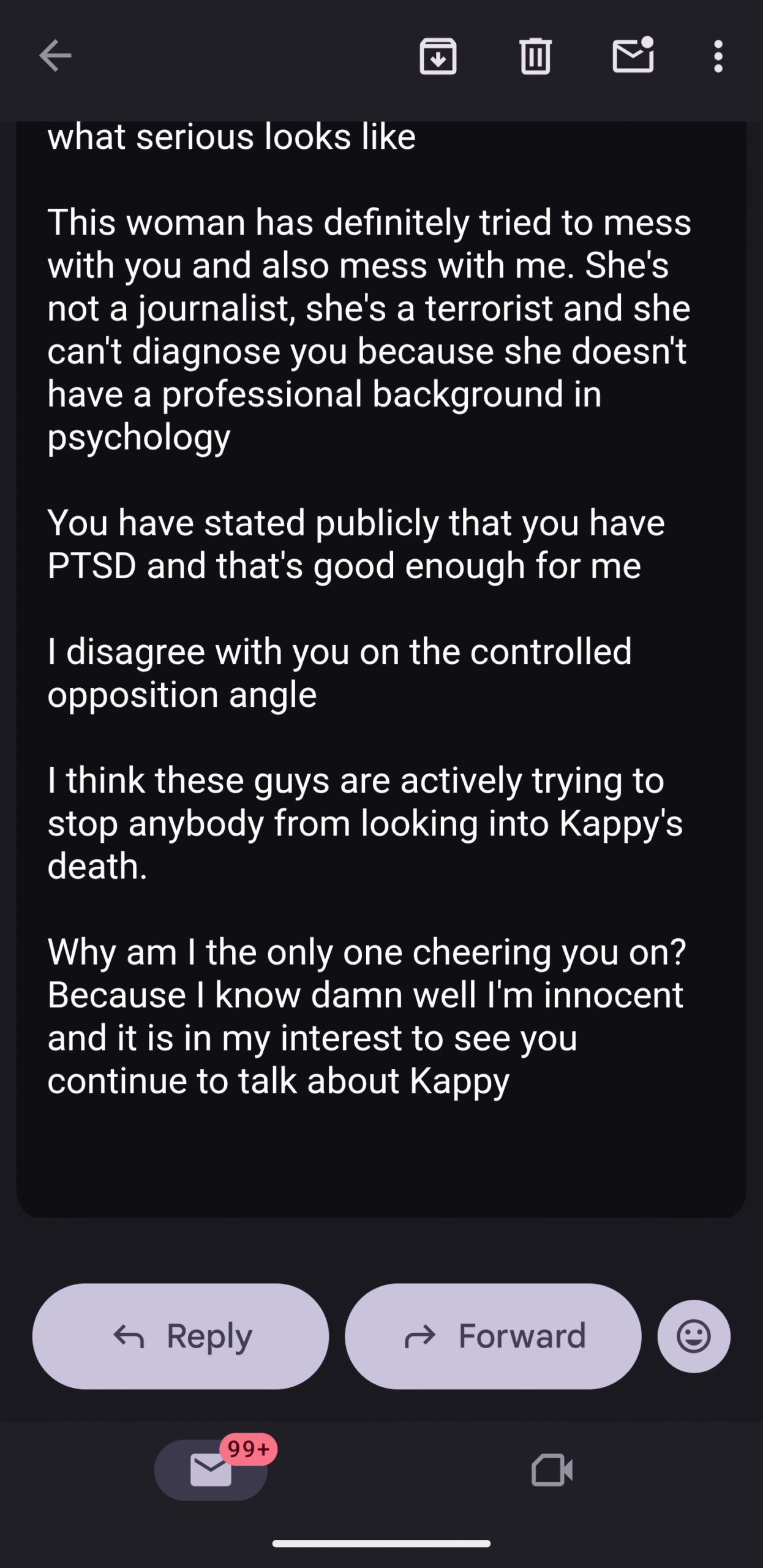Switch to the Meet video tab

(552, 1470)
